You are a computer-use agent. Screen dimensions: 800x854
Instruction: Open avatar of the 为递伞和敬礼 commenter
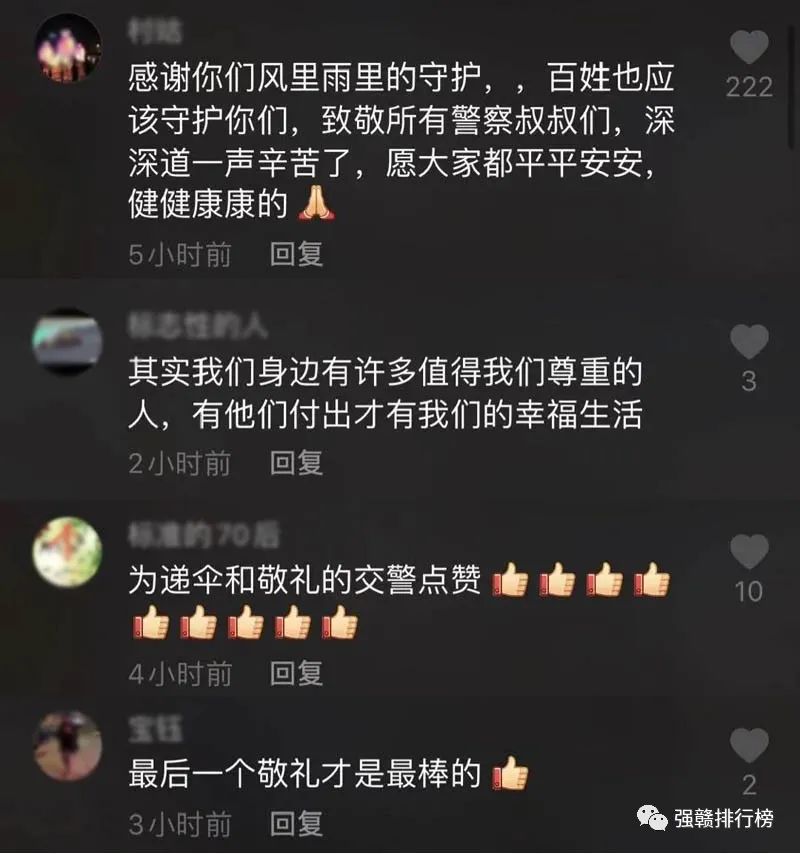(x=68, y=551)
